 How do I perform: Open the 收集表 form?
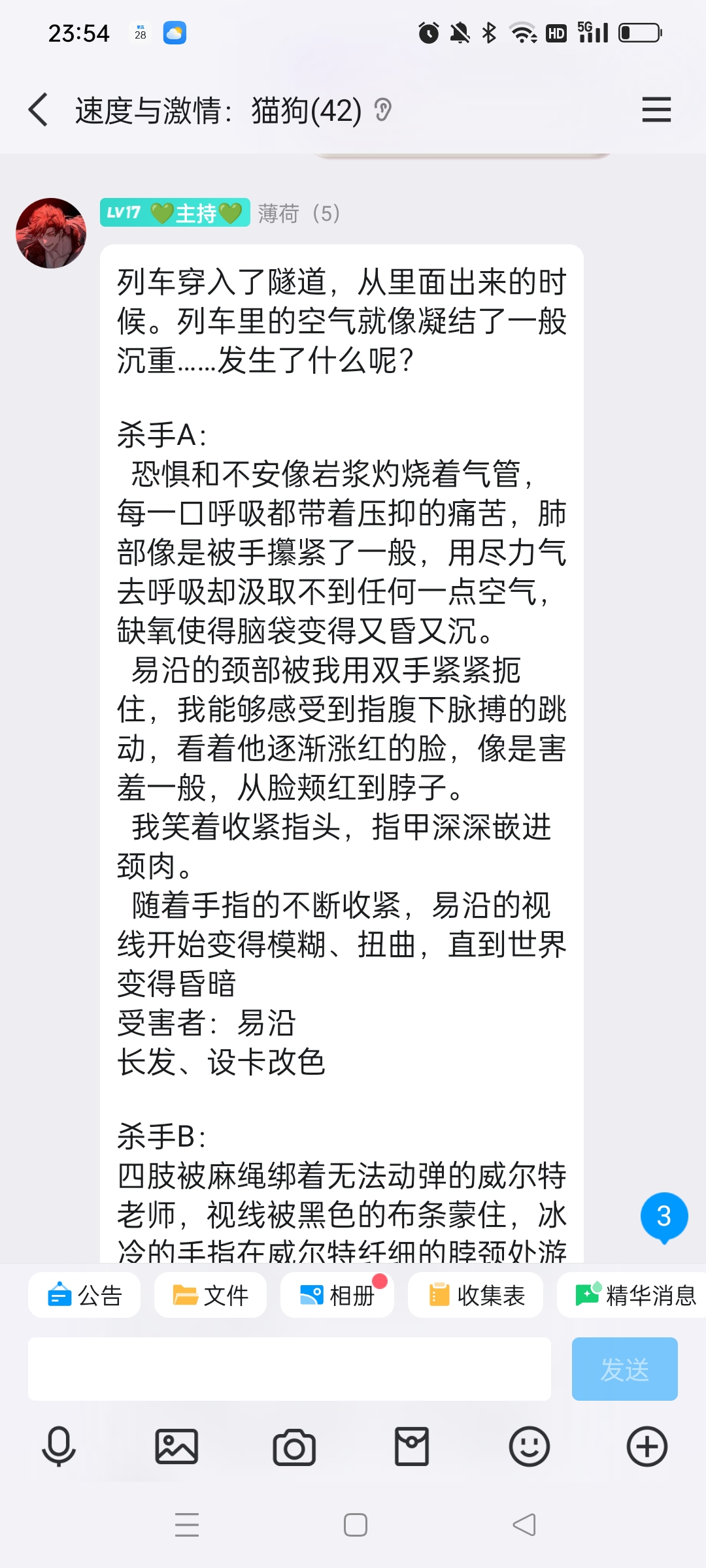point(476,1295)
